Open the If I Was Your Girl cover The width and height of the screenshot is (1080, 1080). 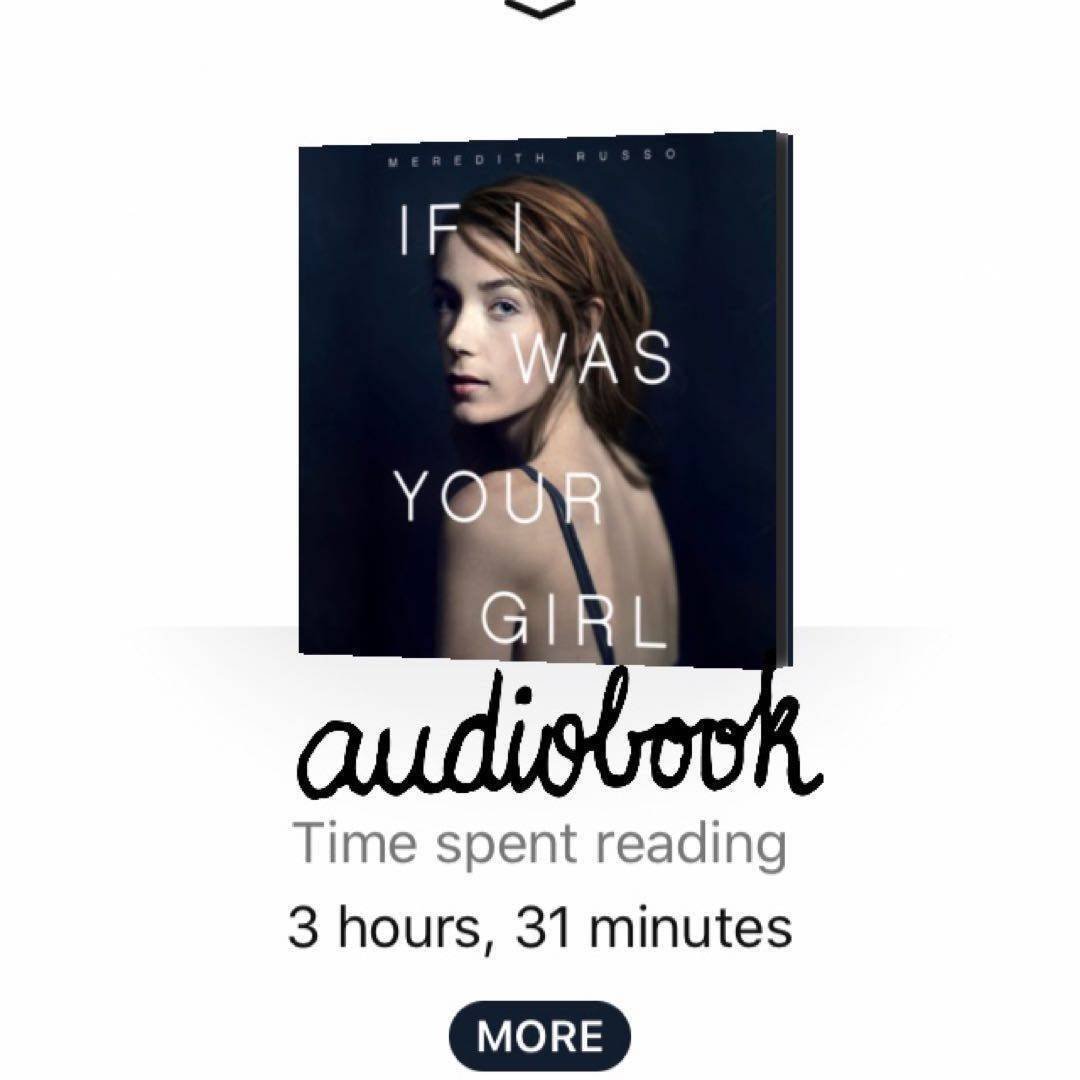tap(543, 398)
